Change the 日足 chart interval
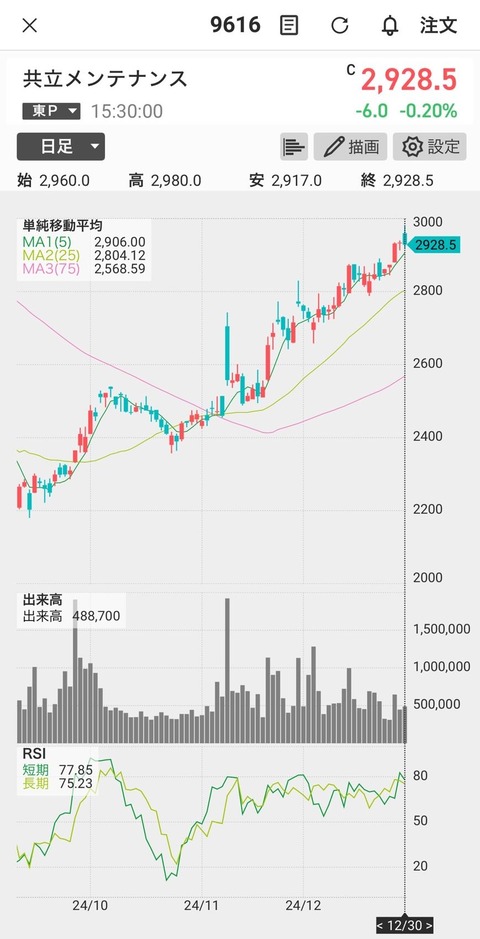Image resolution: width=480 pixels, height=939 pixels. pos(60,147)
